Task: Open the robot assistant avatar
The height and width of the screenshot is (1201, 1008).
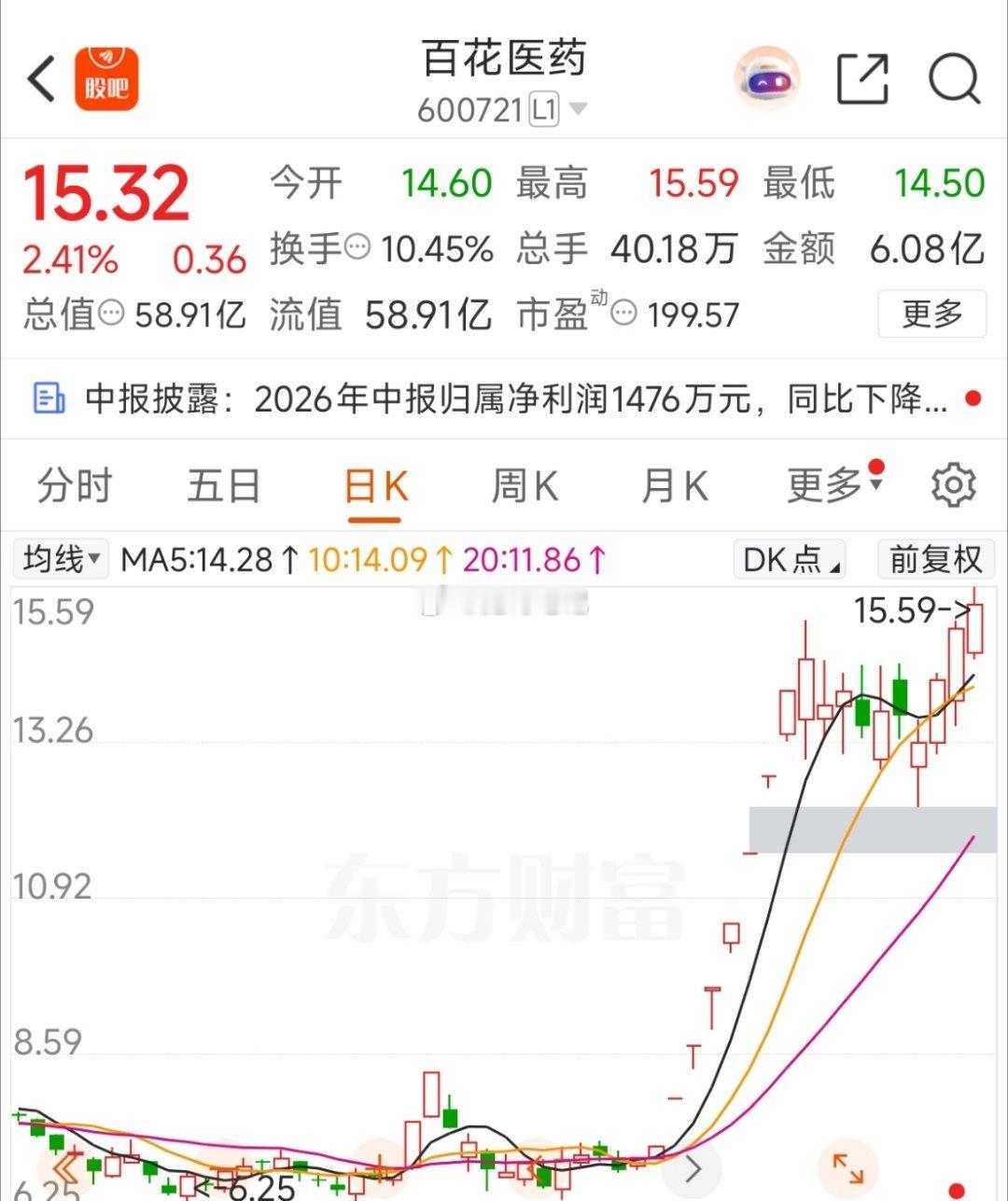Action: (x=767, y=79)
